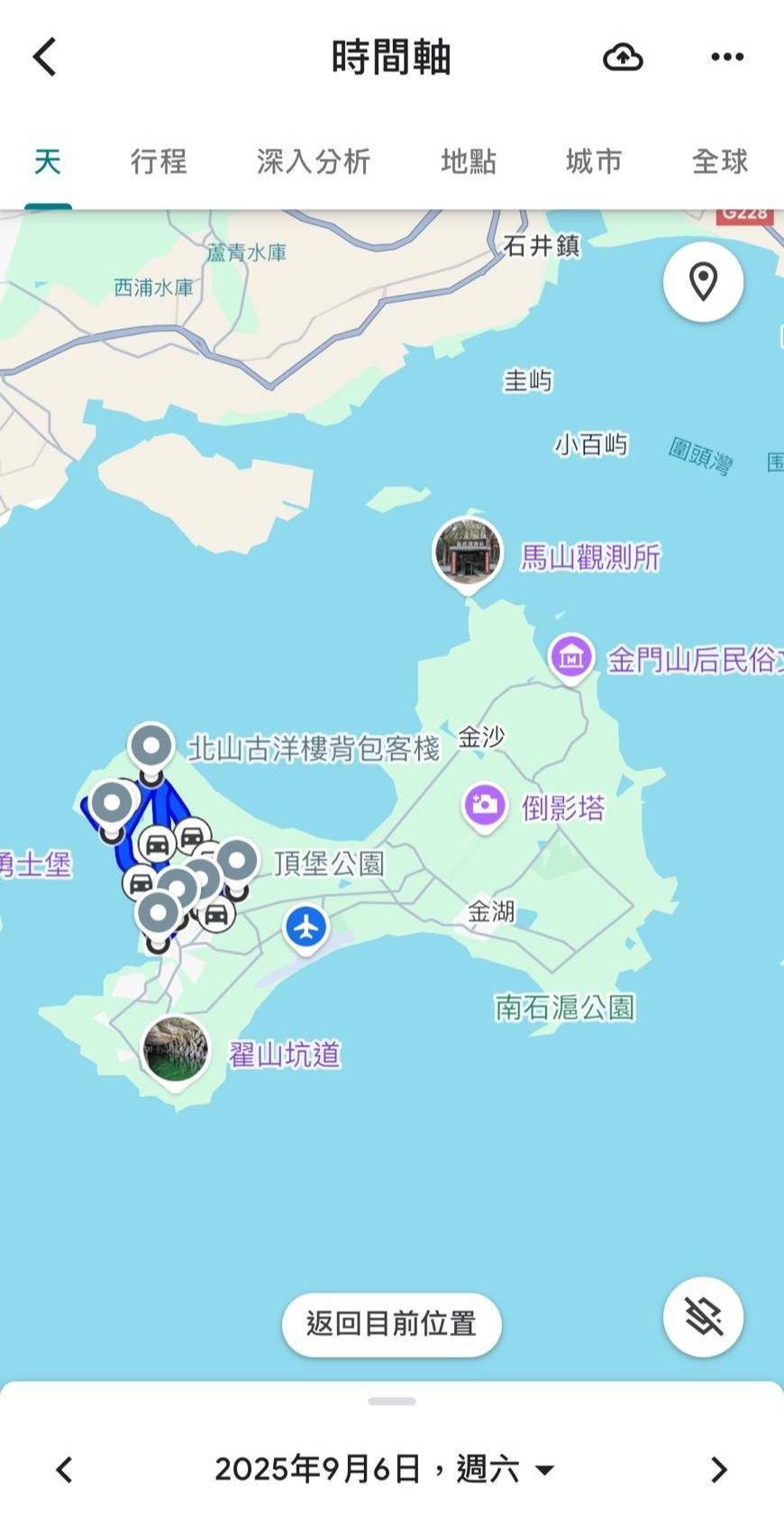Switch to the 深入分析 tab

click(x=313, y=161)
